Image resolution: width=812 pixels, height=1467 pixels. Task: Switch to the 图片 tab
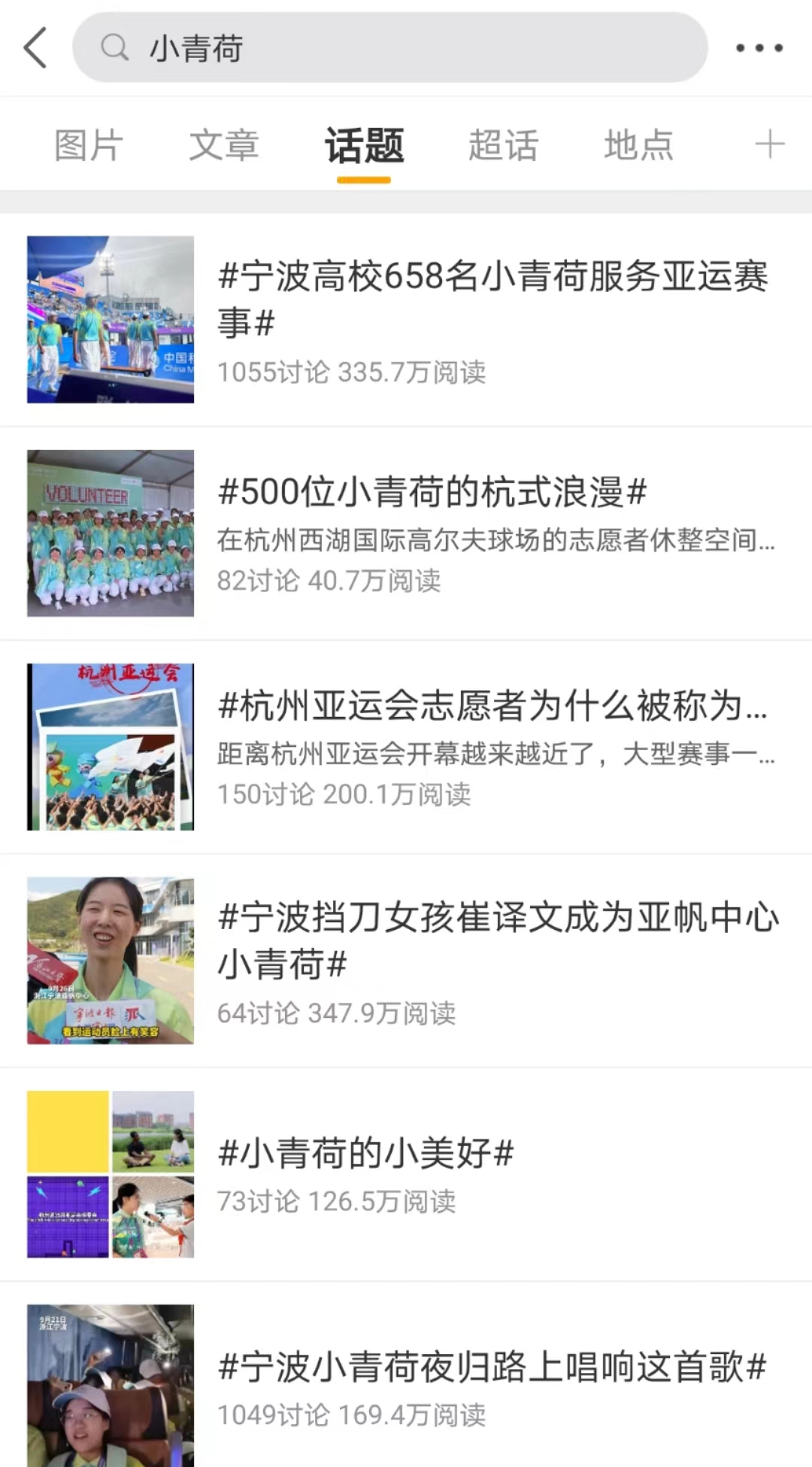[89, 145]
